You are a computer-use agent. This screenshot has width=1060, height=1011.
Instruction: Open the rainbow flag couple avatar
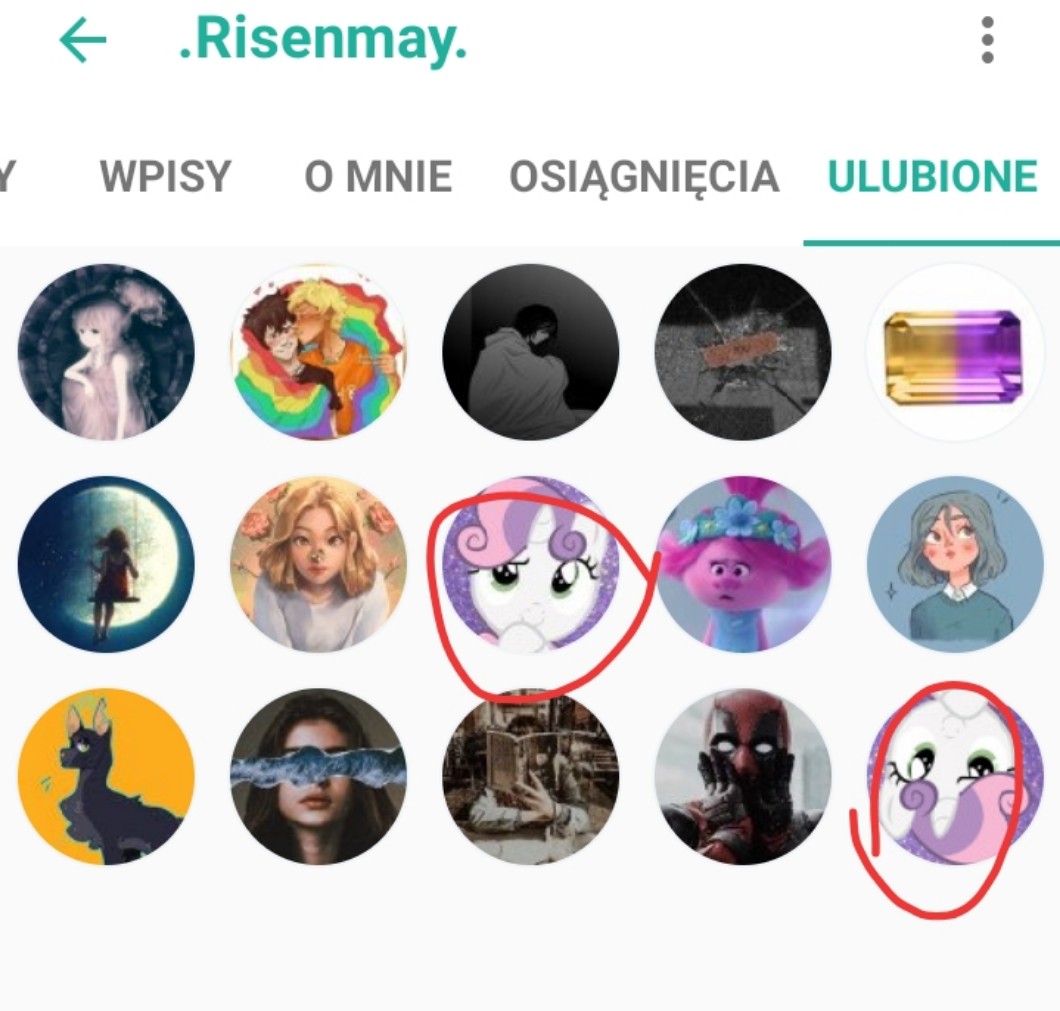[x=318, y=353]
